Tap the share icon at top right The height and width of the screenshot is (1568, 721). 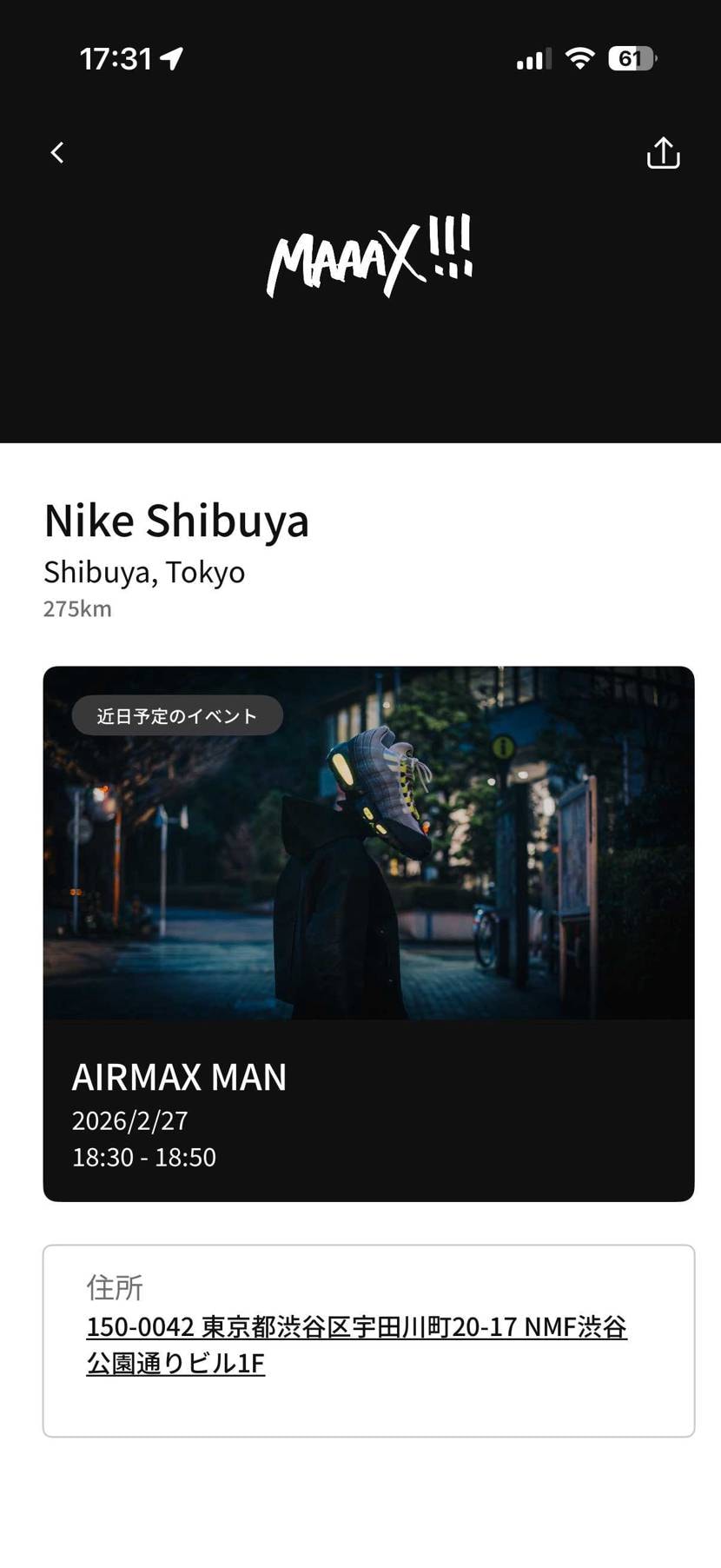coord(663,152)
